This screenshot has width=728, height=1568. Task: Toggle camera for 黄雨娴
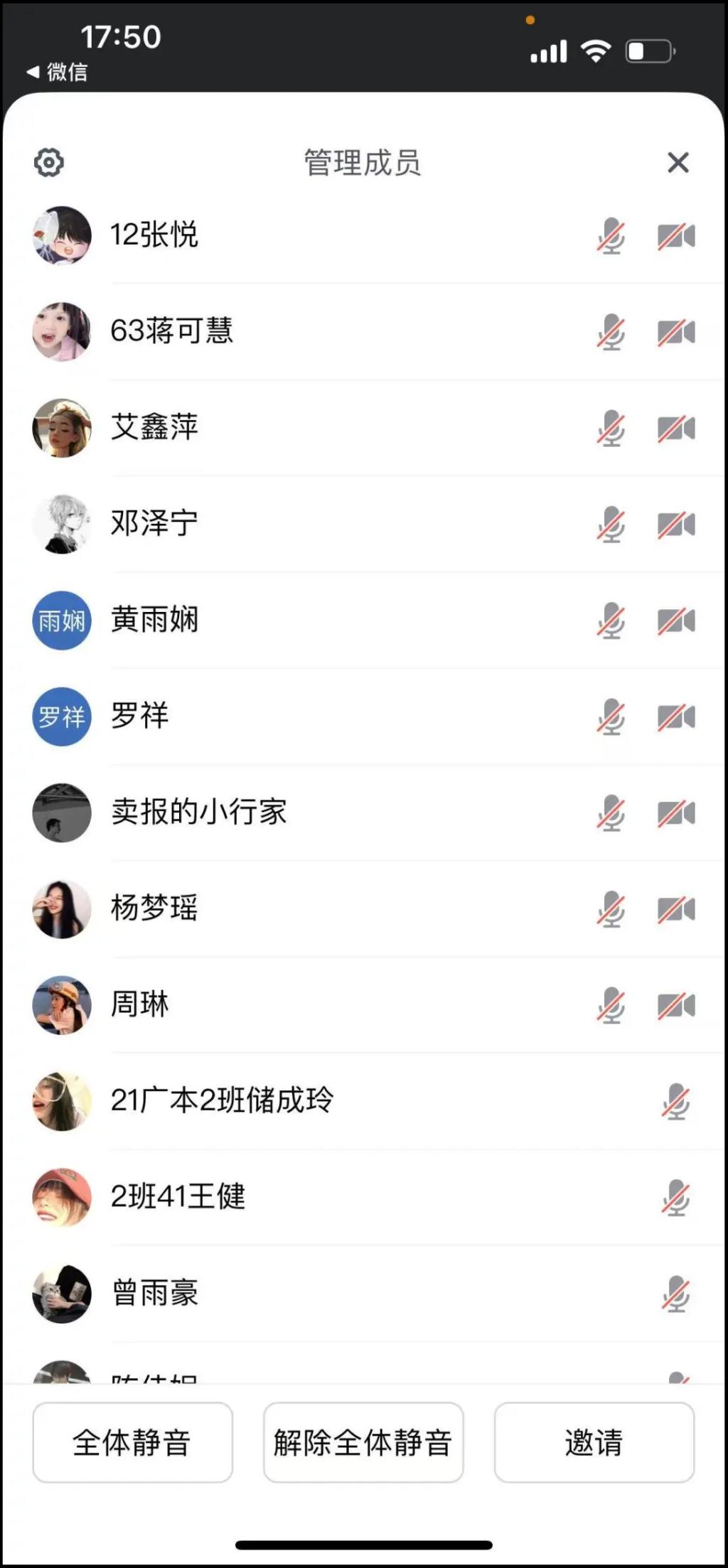[676, 621]
